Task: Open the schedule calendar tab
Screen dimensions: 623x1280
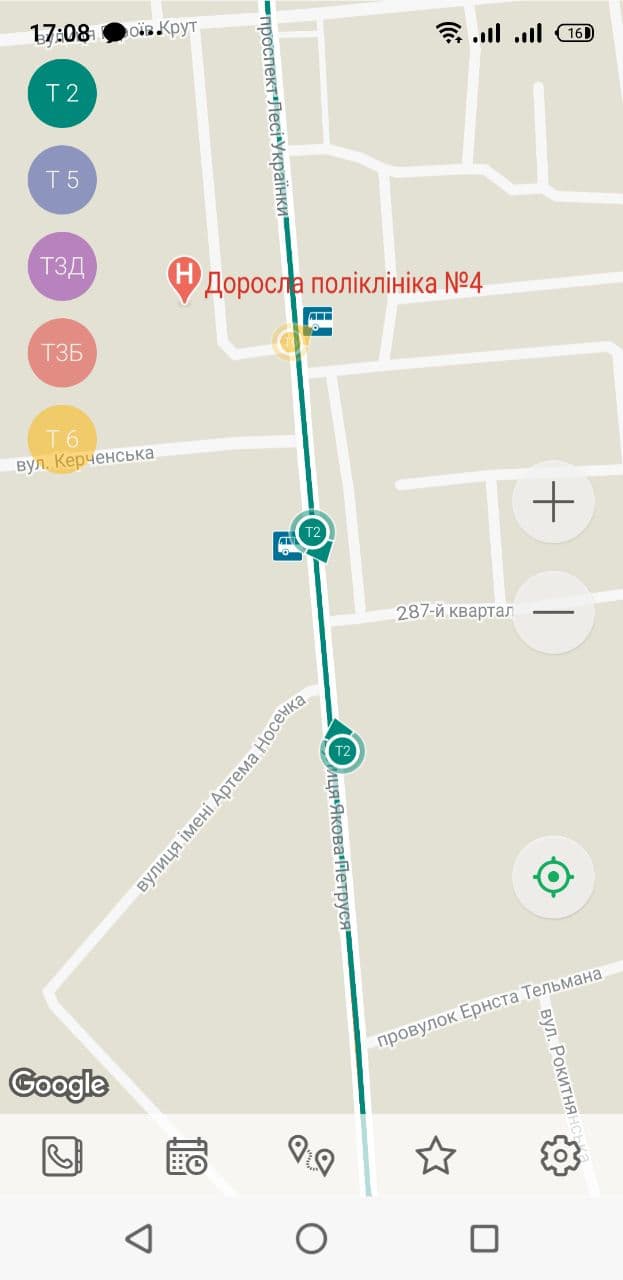Action: coord(187,1156)
